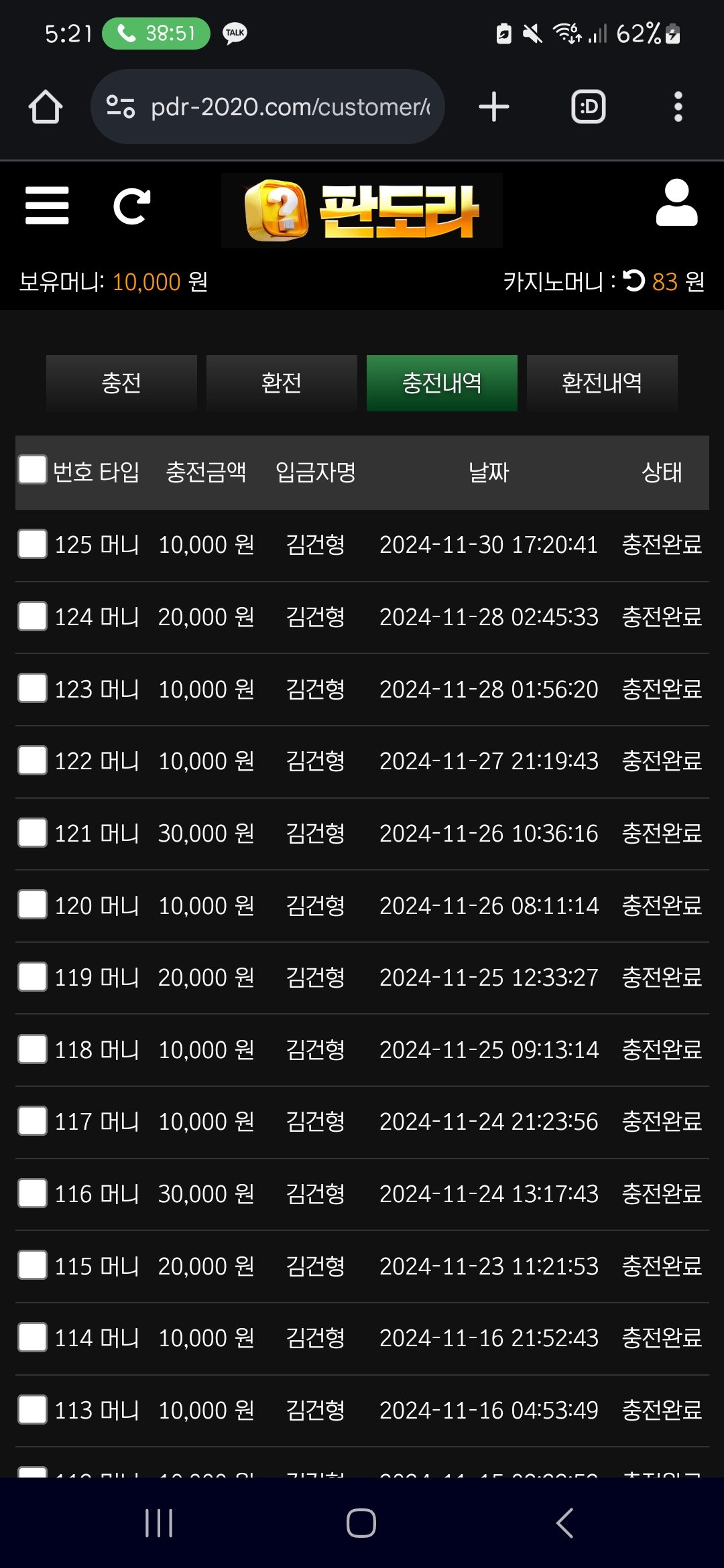Open the hamburger menu

pyautogui.click(x=47, y=206)
